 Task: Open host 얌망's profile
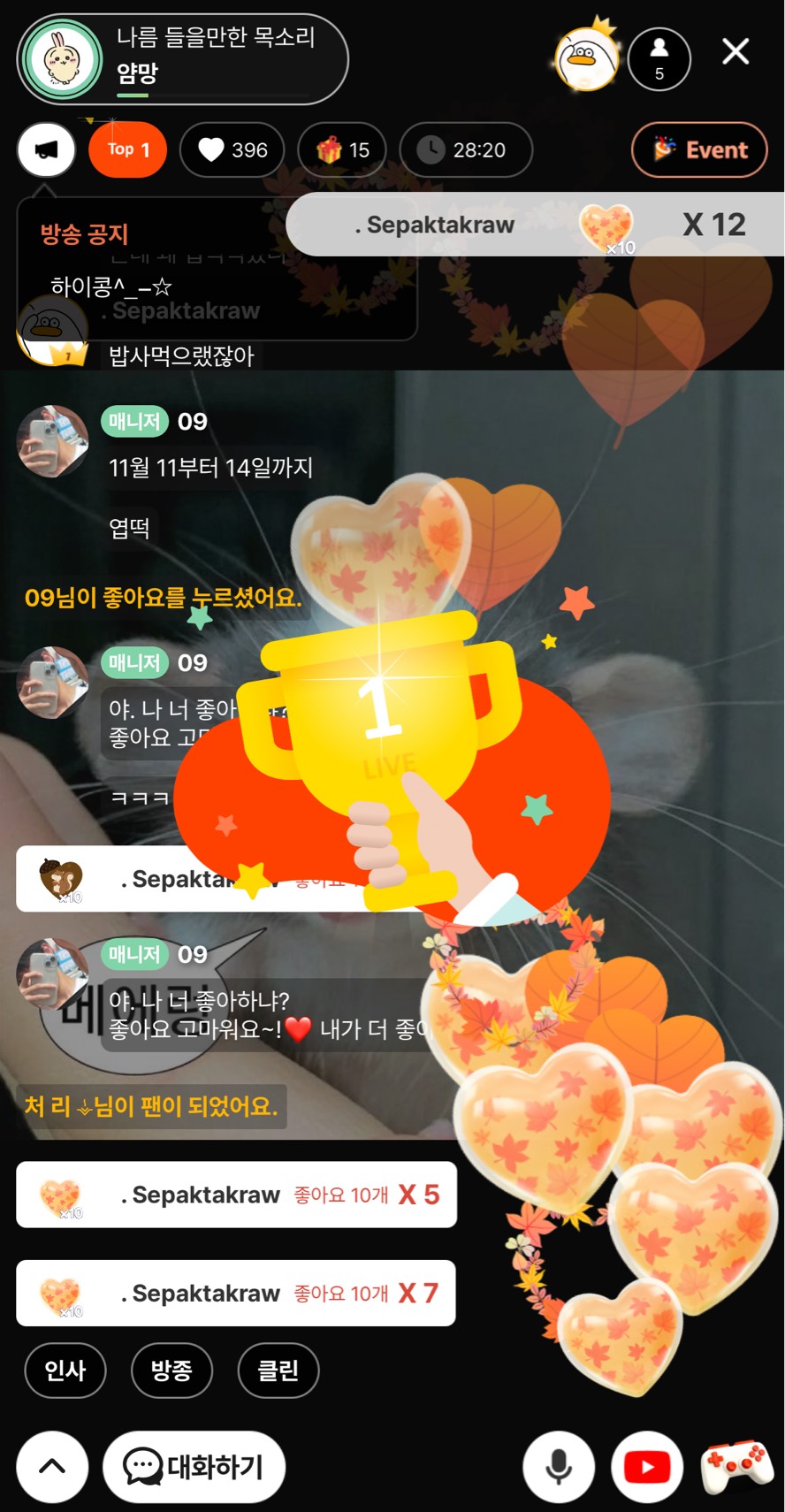pos(62,59)
